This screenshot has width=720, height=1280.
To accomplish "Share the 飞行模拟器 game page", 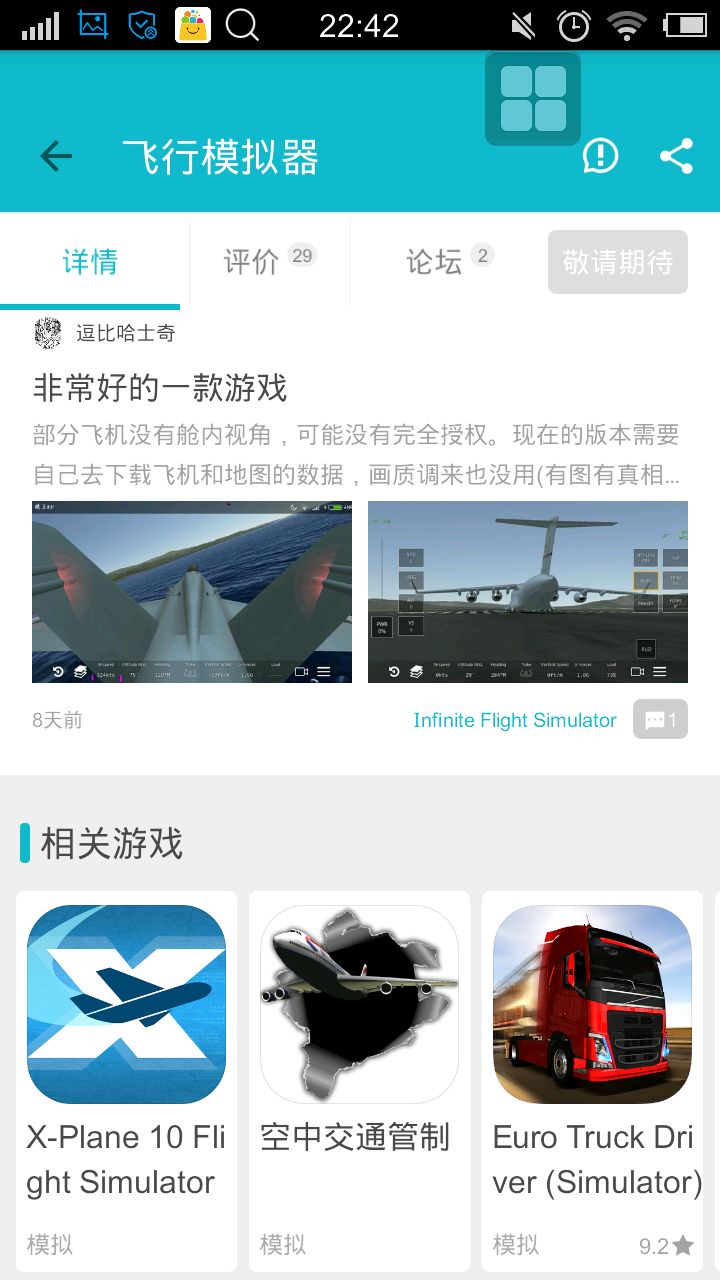I will tap(677, 156).
